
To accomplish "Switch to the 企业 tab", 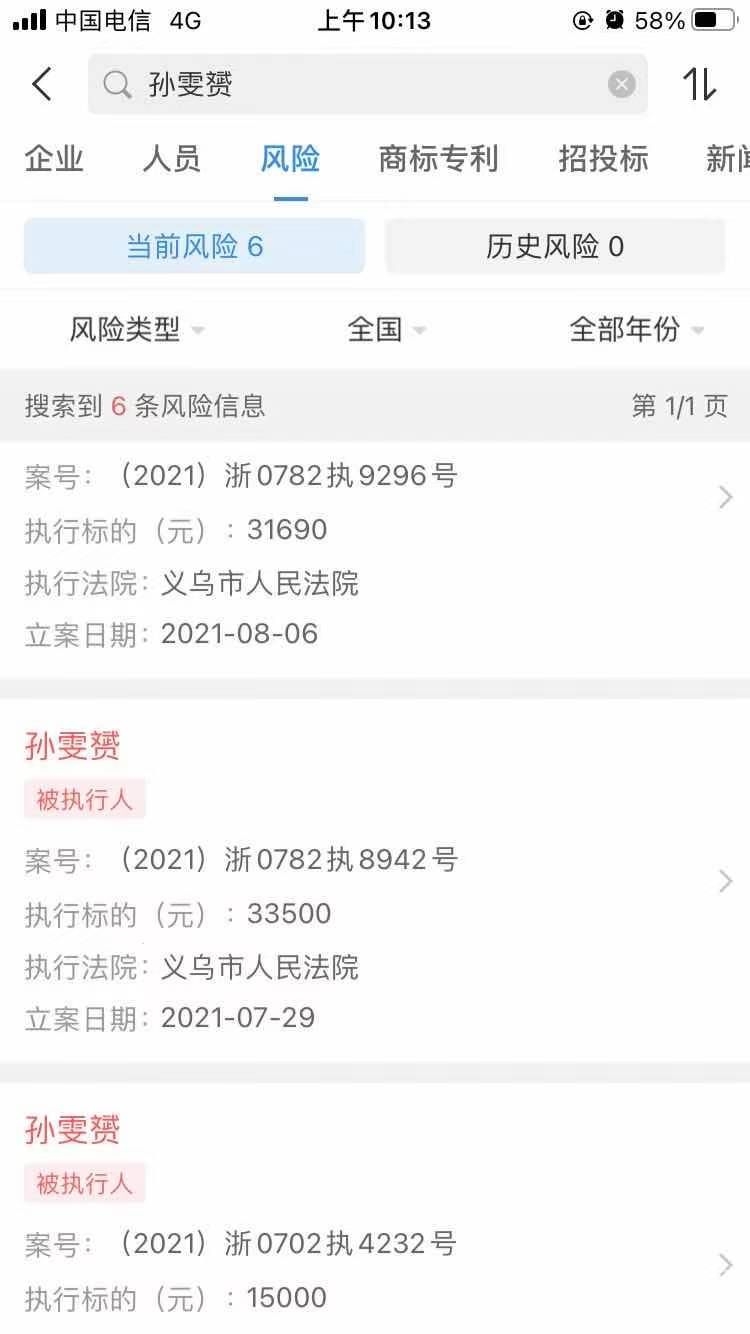I will (x=54, y=159).
